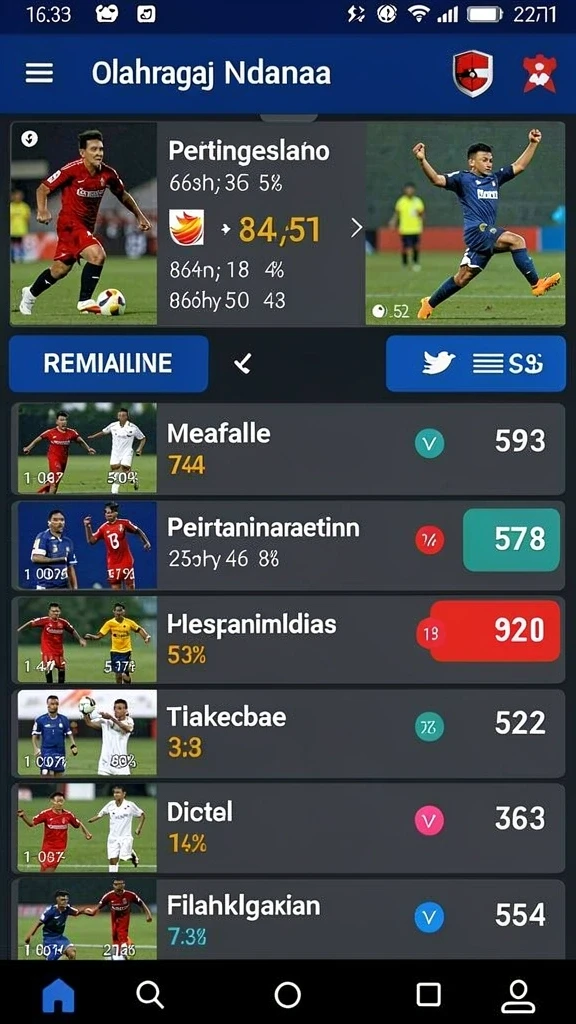The width and height of the screenshot is (576, 1024).
Task: Share via the Twitter bird button
Action: tap(475, 364)
